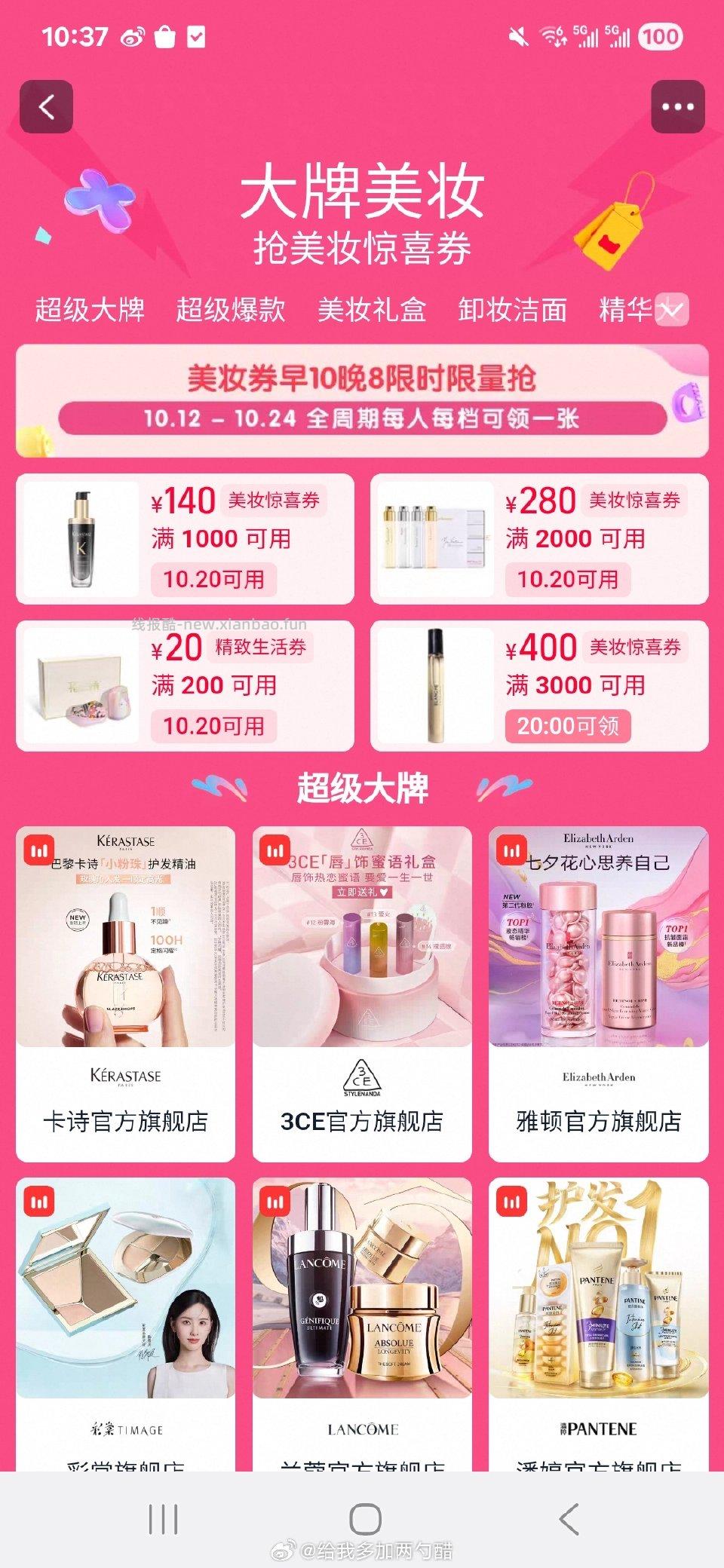Open the live icon on the Elizabeth Arden card

tap(512, 850)
